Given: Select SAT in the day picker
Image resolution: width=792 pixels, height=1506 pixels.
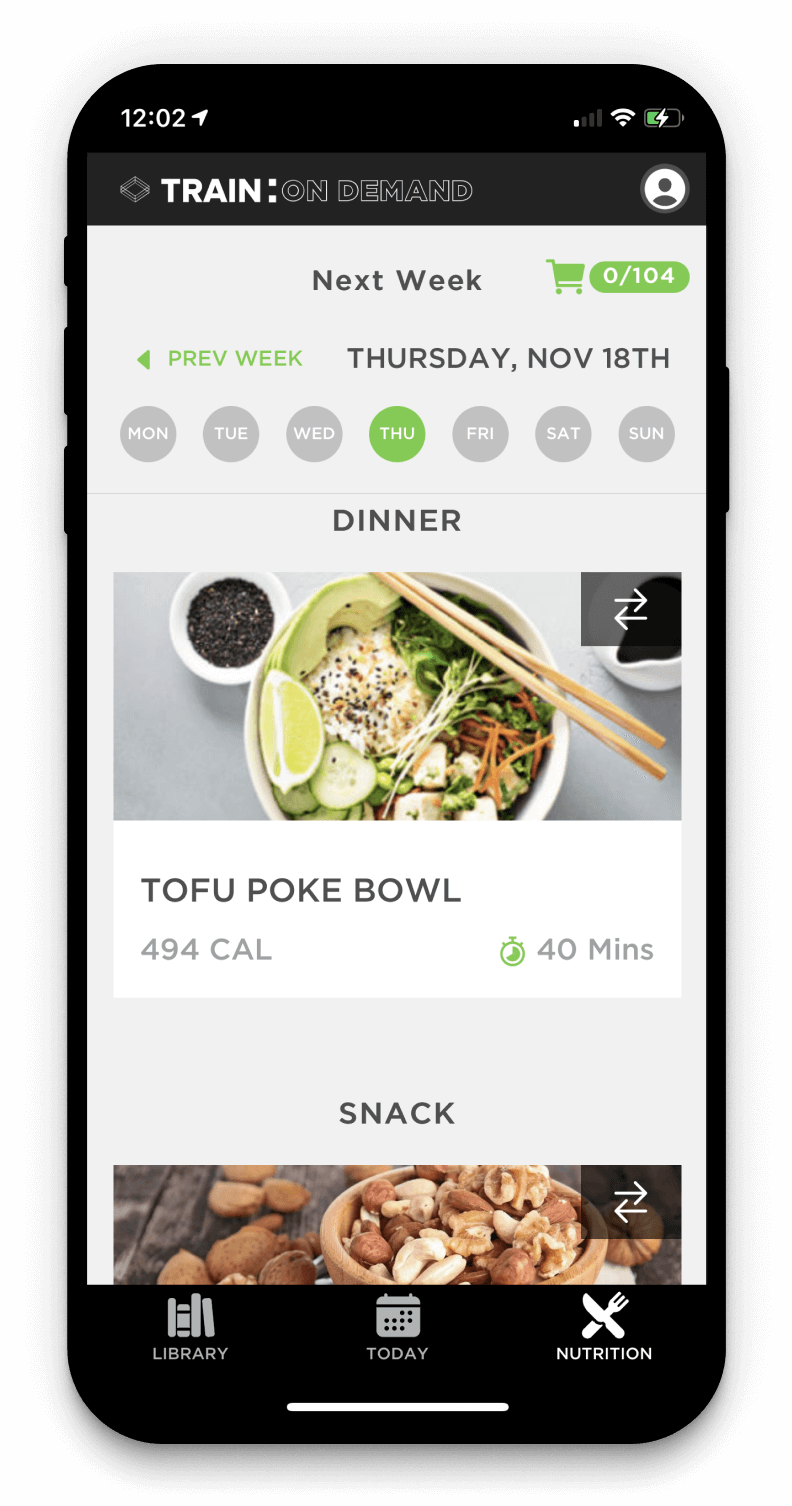Looking at the screenshot, I should click(x=563, y=434).
